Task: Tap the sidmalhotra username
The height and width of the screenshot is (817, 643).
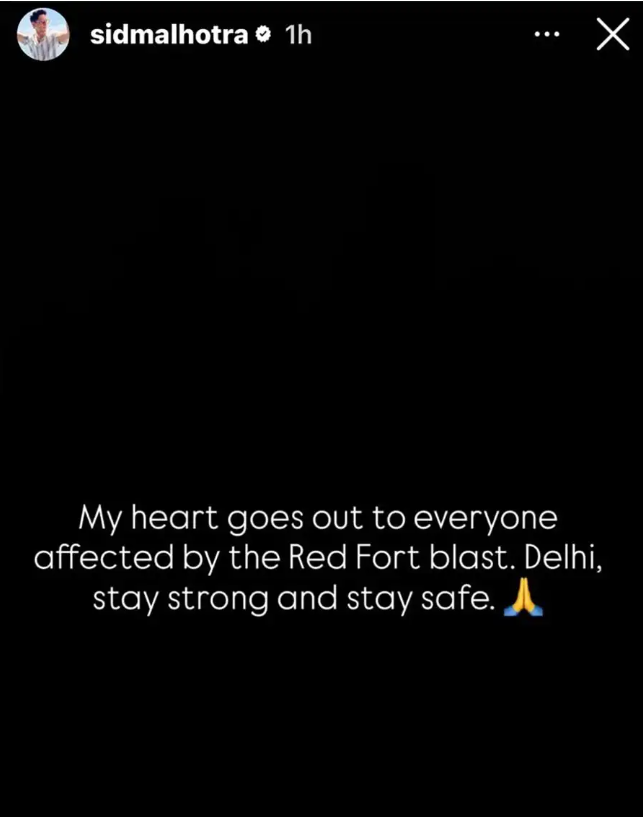Action: click(x=169, y=35)
